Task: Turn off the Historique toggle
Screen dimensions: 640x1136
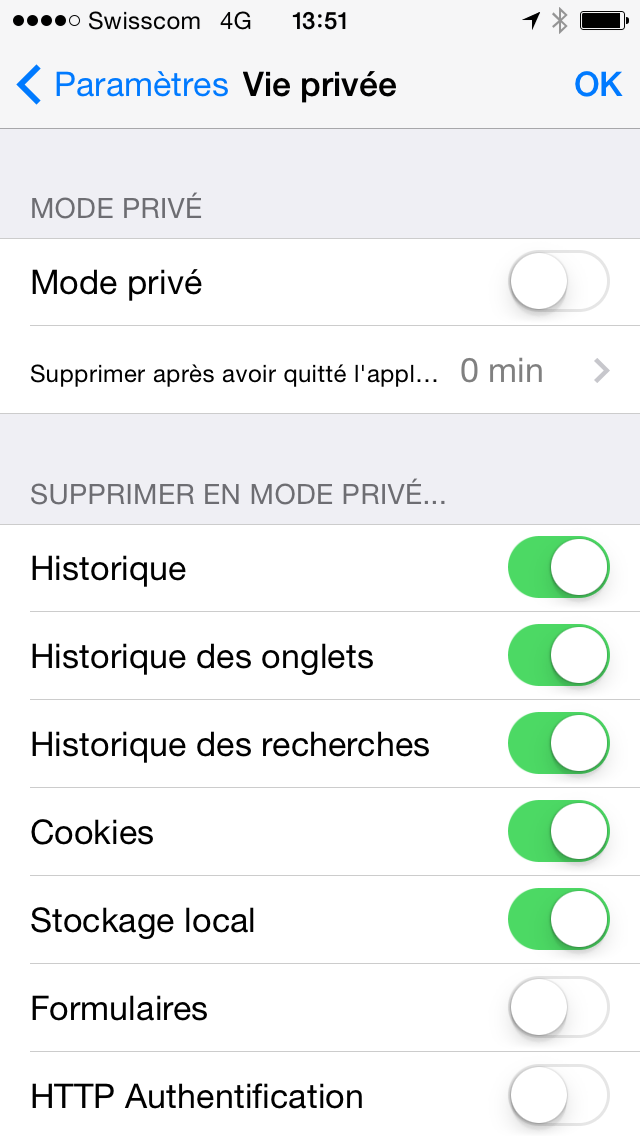Action: [x=559, y=567]
